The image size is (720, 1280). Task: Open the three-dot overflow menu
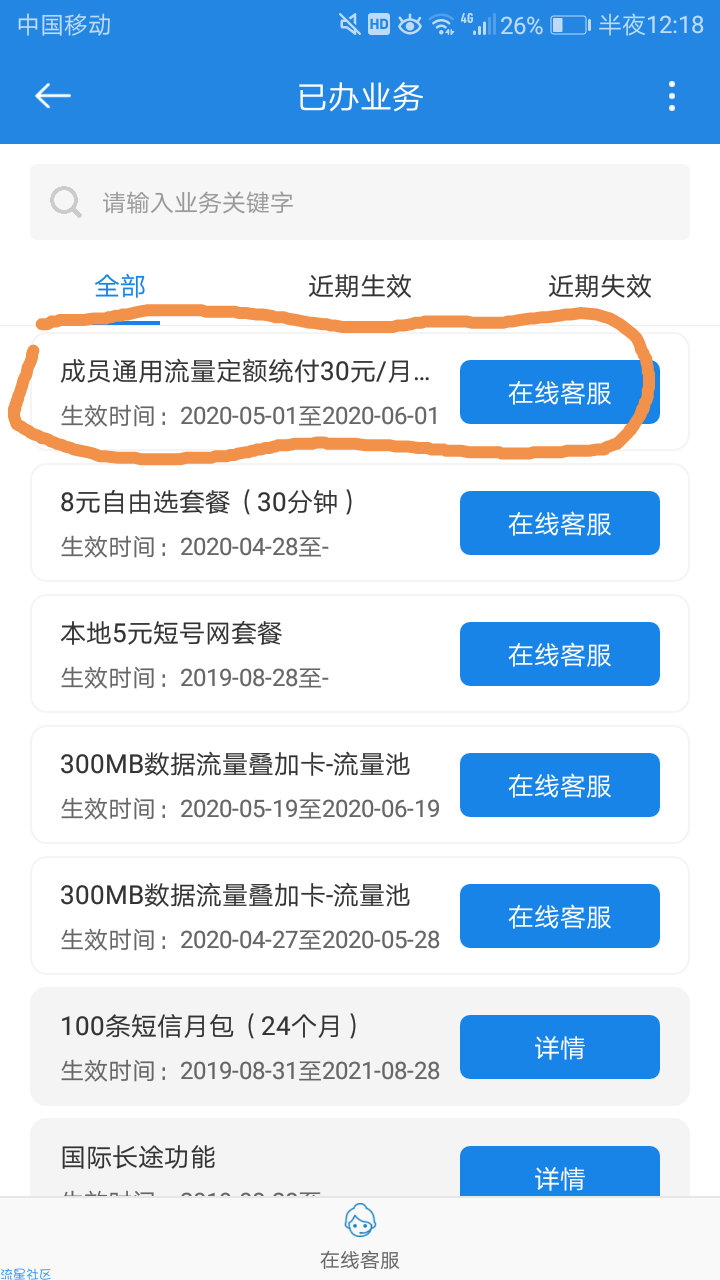tap(671, 96)
